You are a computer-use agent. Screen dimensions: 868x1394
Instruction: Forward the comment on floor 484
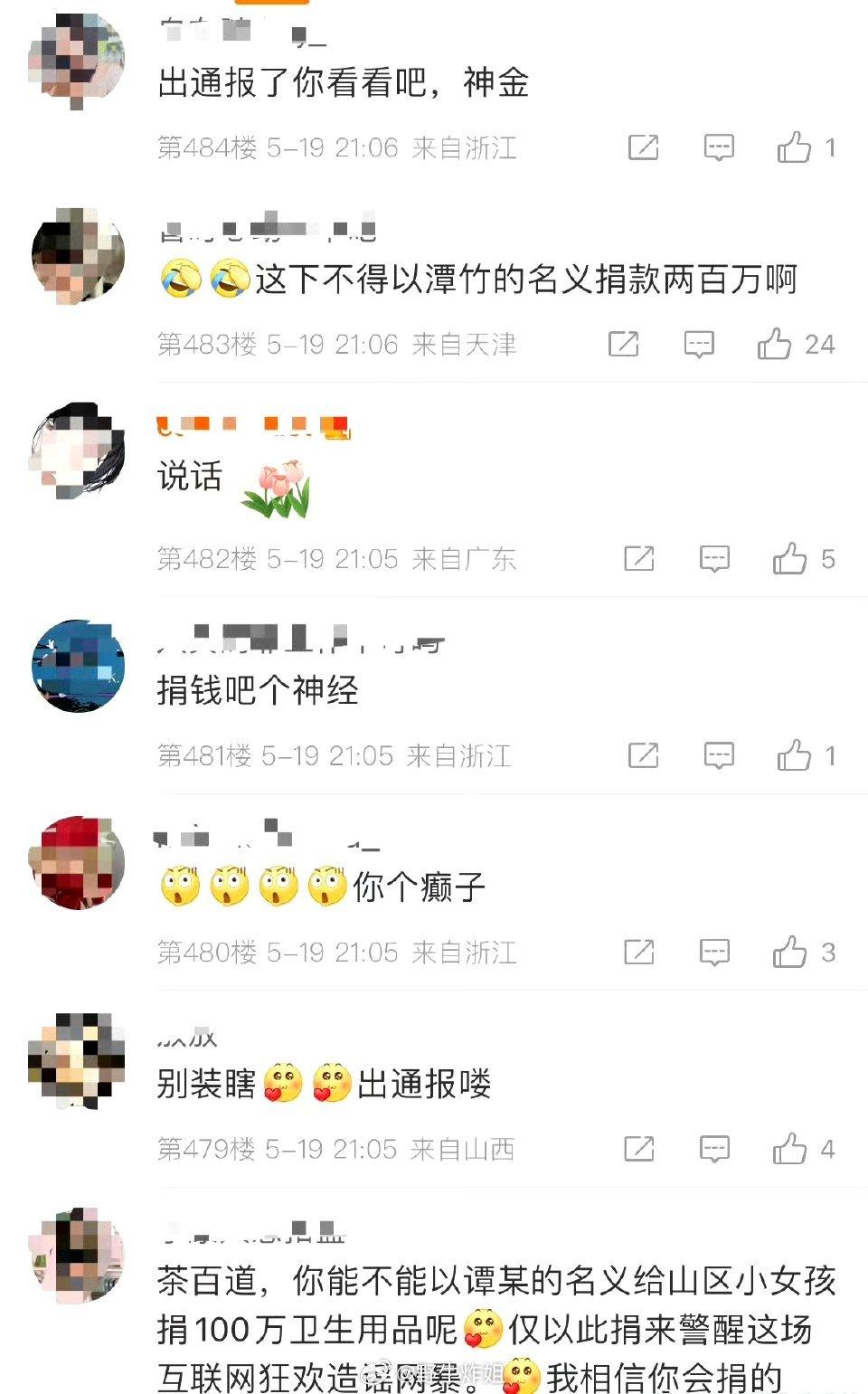(643, 147)
